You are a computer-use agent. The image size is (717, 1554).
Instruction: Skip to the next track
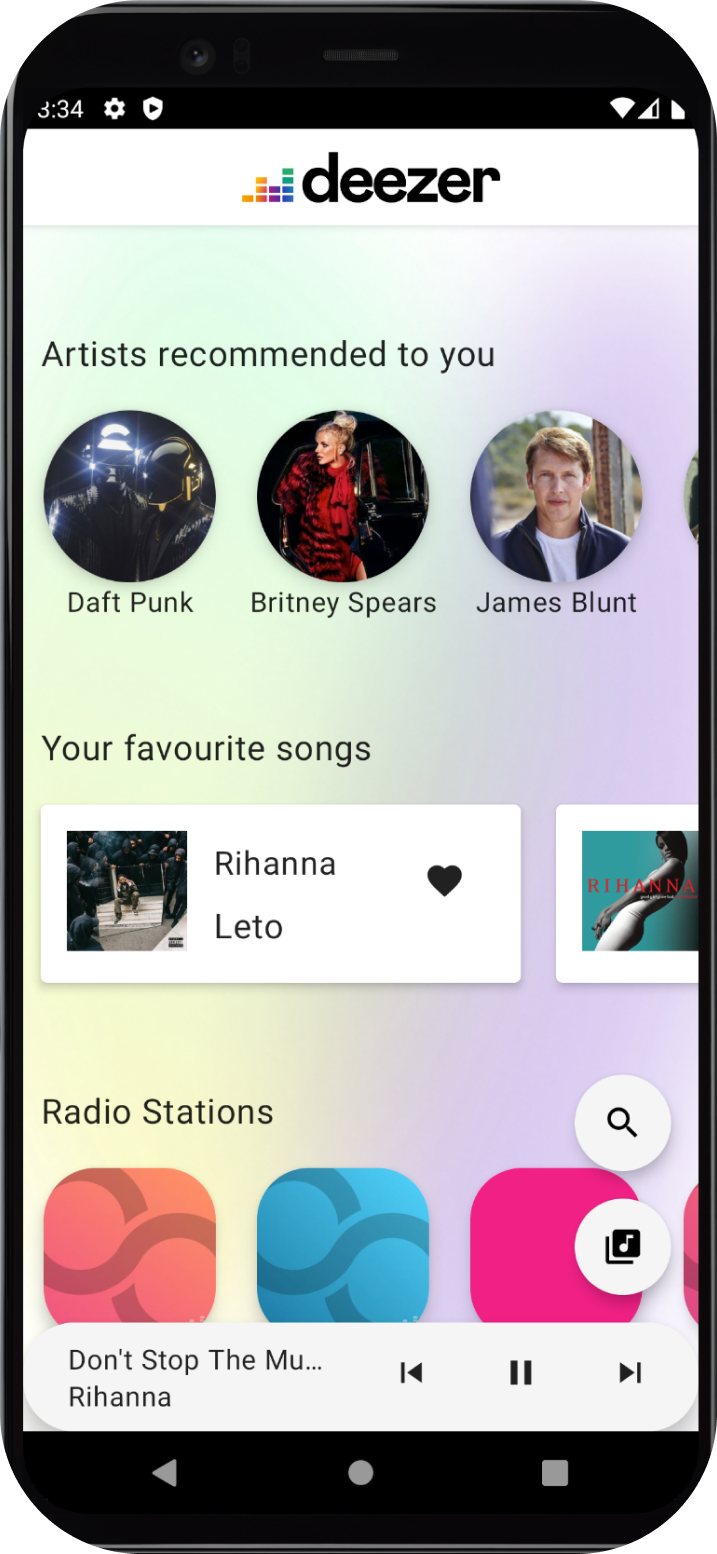point(629,1373)
